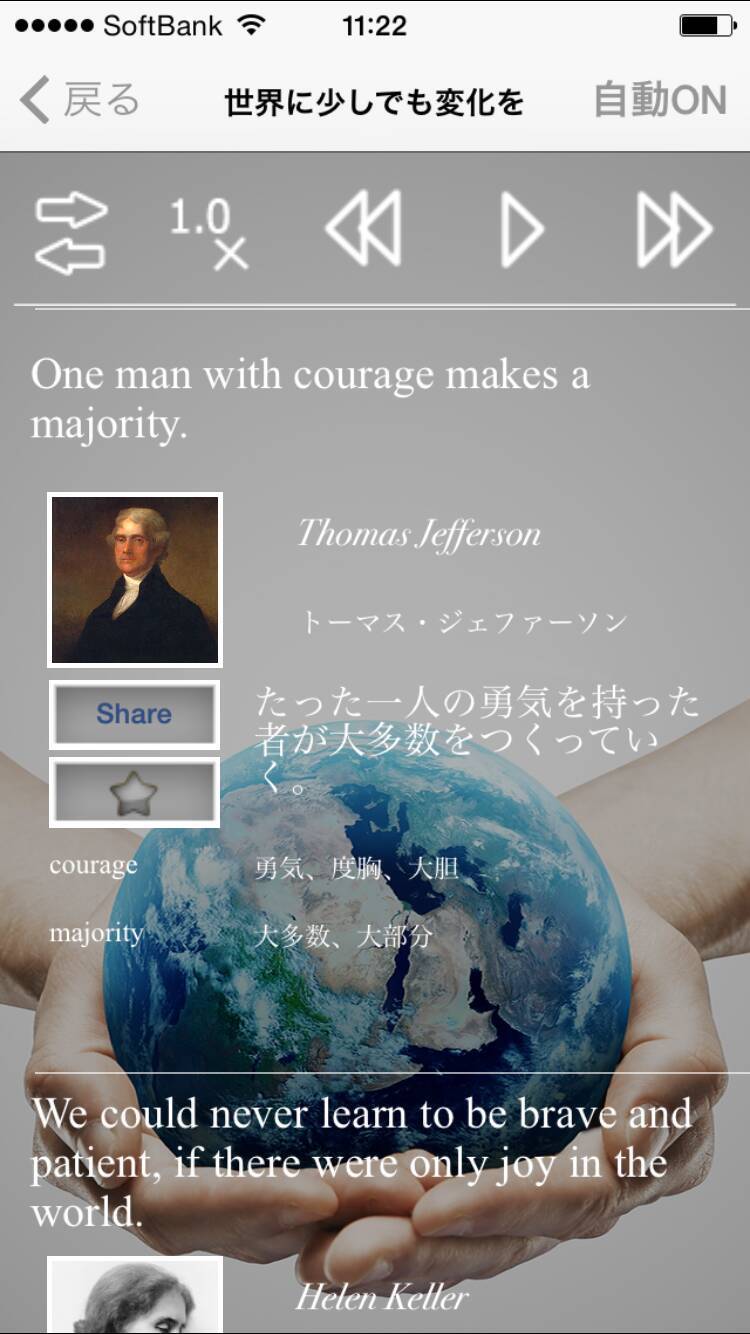The height and width of the screenshot is (1334, 750).
Task: Favorite the Jefferson quote with the star
Action: pyautogui.click(x=134, y=793)
